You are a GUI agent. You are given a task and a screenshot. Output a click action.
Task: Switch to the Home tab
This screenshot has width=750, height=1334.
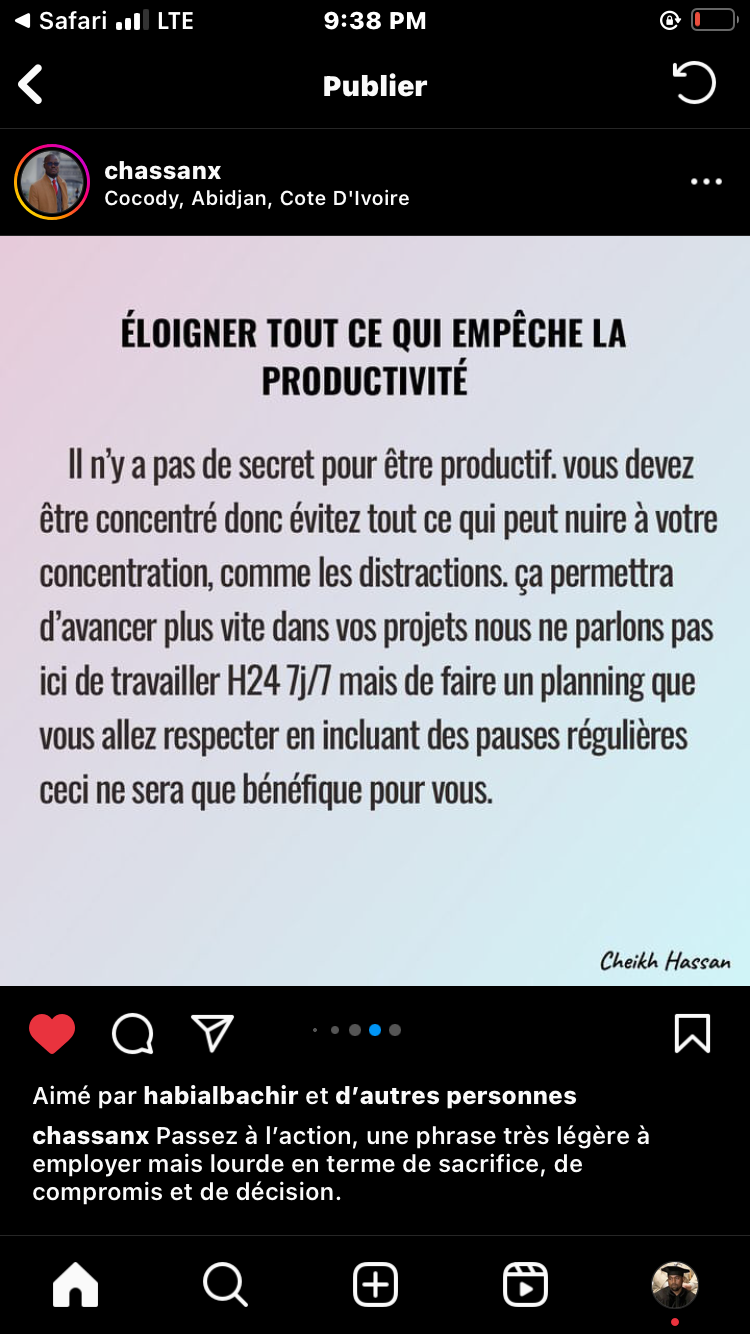(76, 1284)
